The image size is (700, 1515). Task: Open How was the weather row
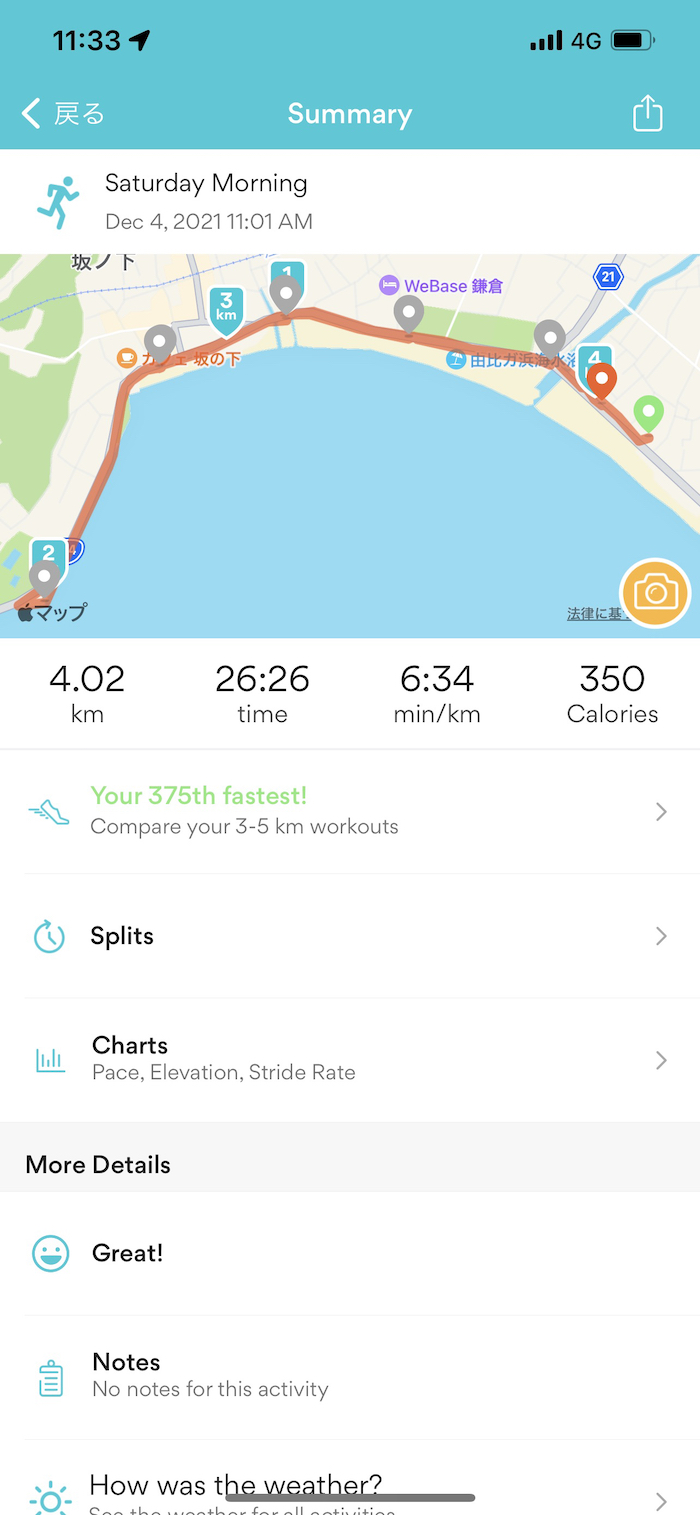tap(349, 1492)
